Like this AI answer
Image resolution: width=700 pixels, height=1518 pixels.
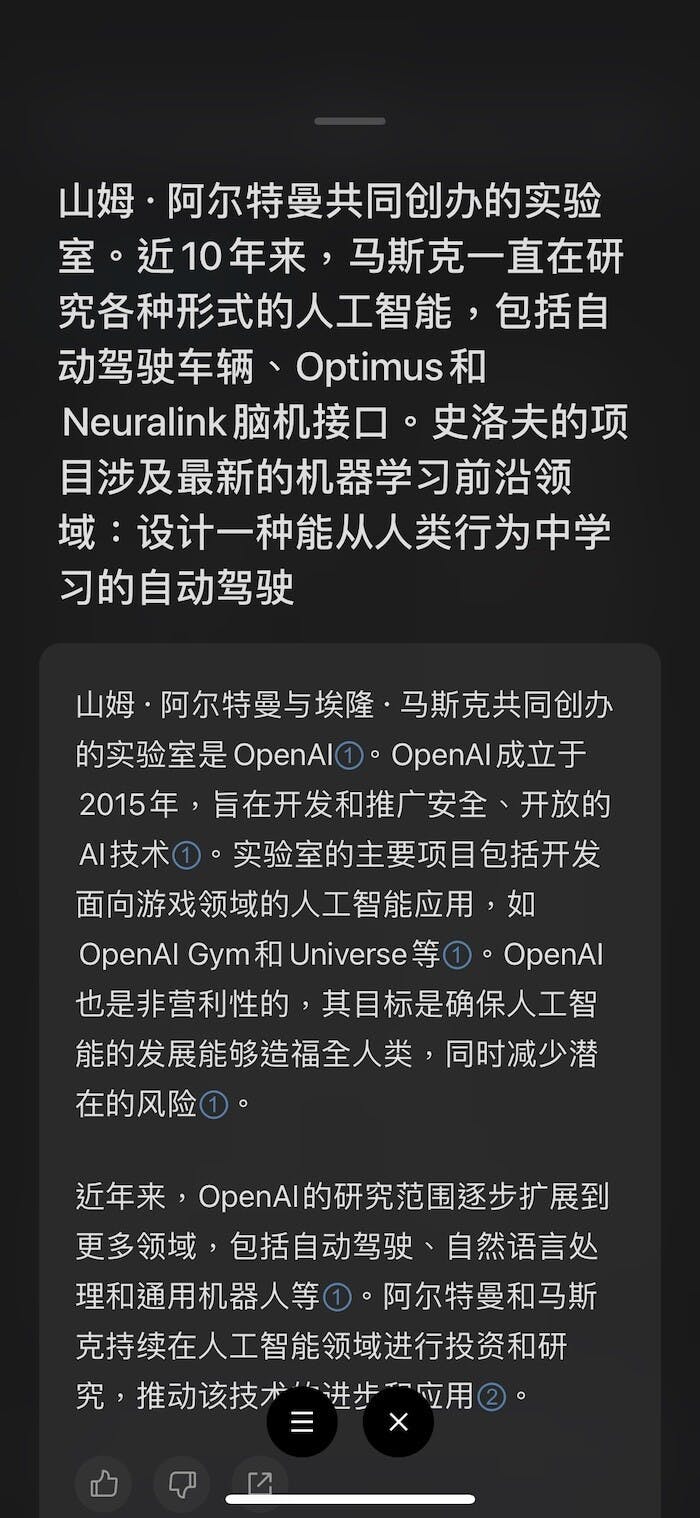point(104,1484)
